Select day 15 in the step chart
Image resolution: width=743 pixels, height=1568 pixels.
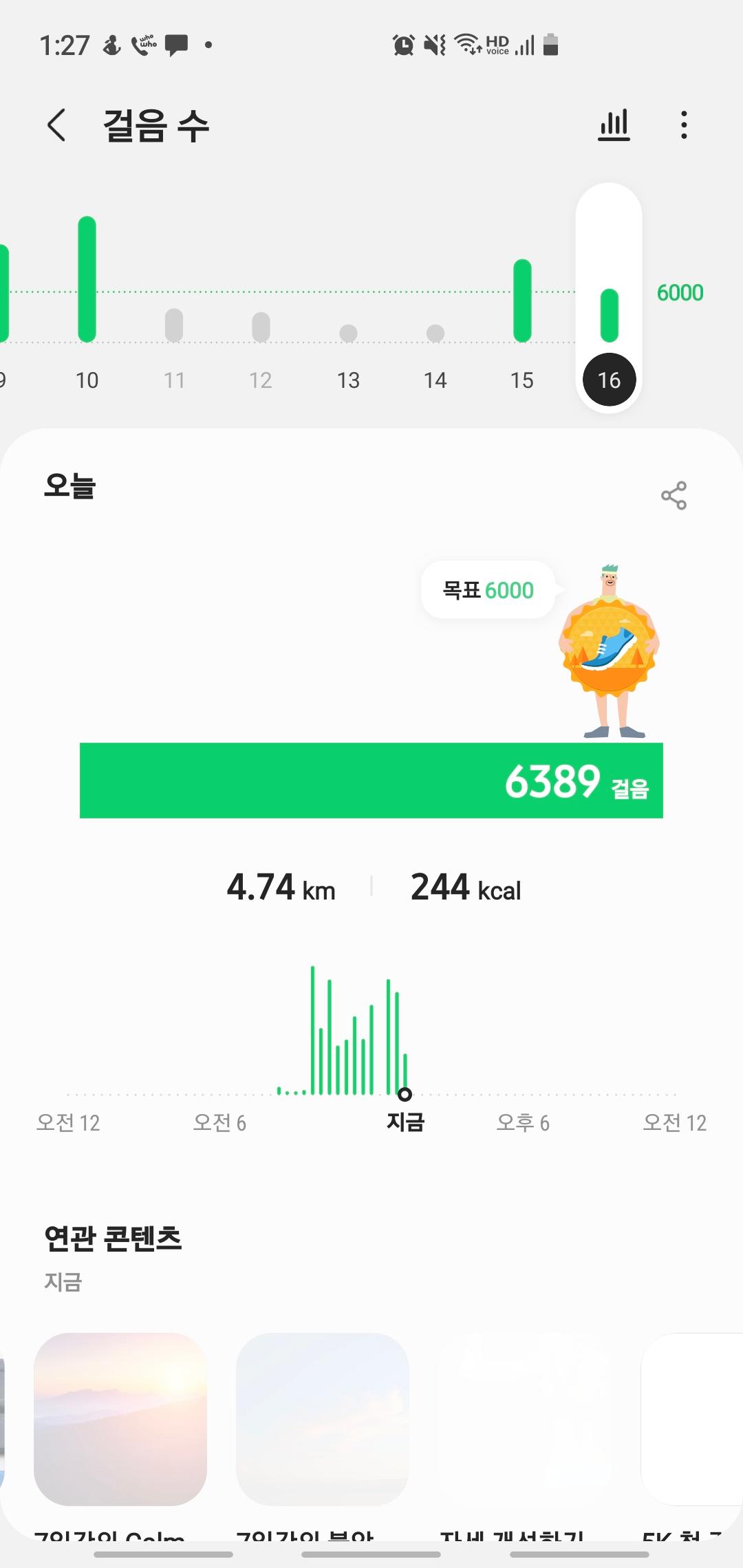(522, 309)
